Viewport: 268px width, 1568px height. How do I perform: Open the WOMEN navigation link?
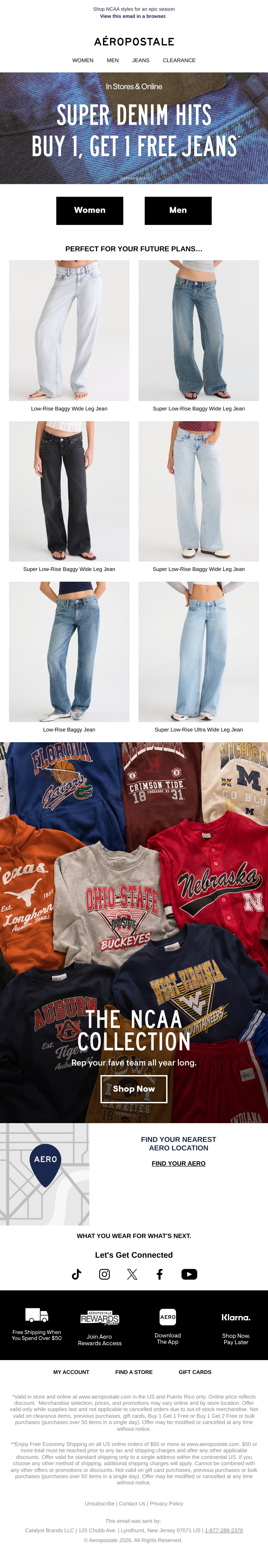(83, 60)
